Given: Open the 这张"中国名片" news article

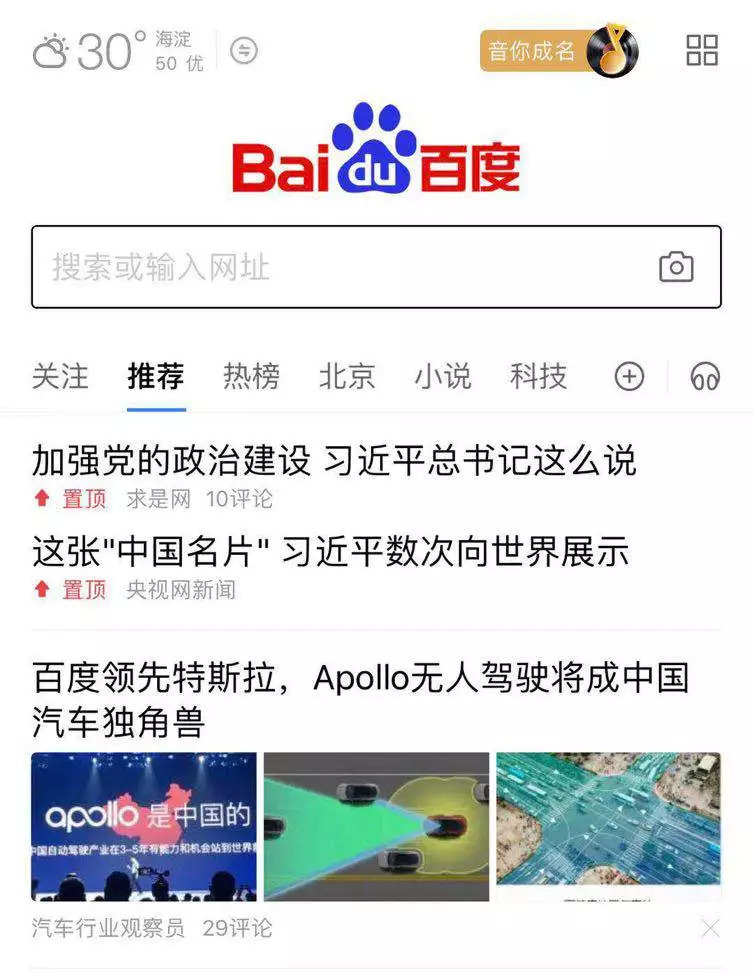Looking at the screenshot, I should pyautogui.click(x=330, y=551).
